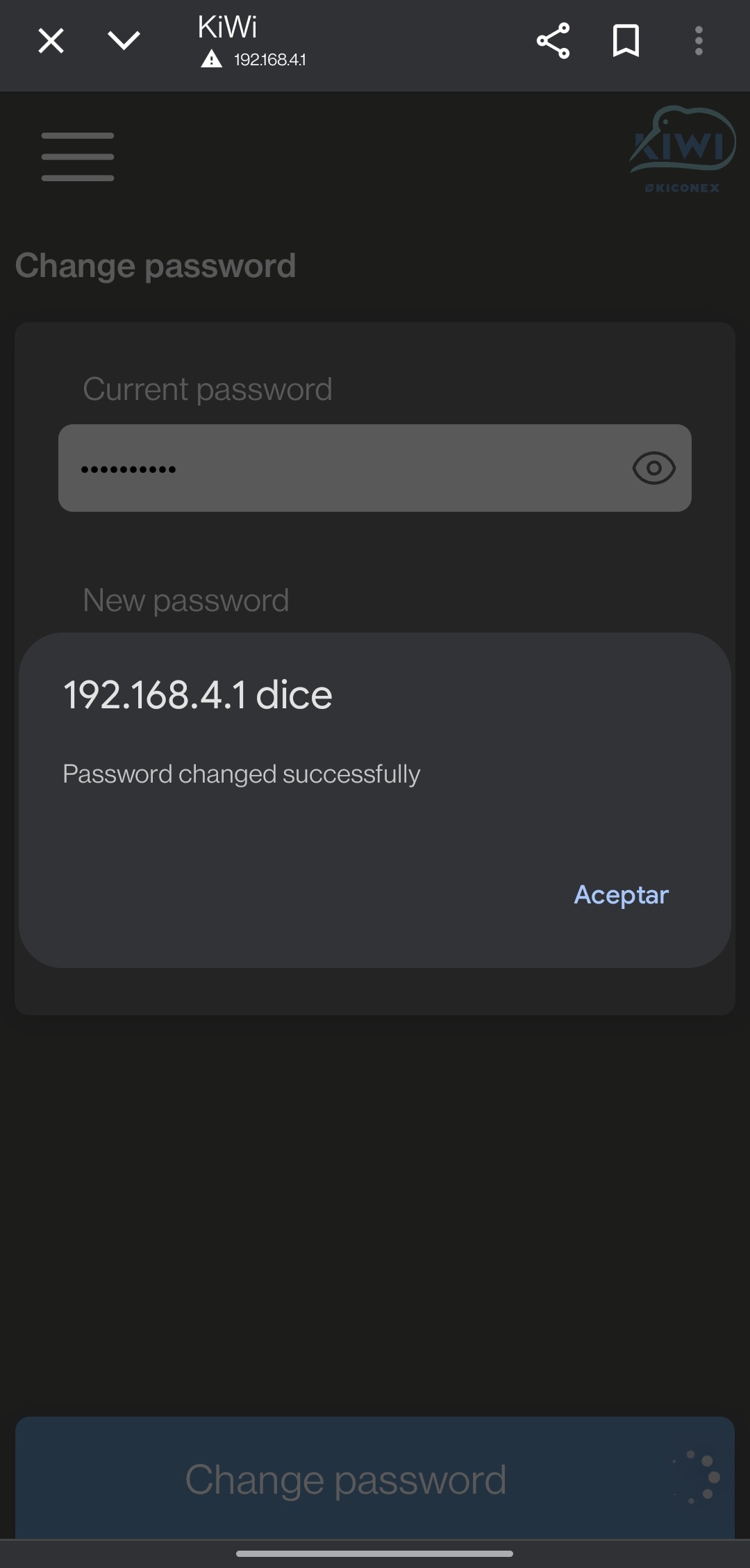Expand the down-arrow tab options
Viewport: 750px width, 1568px height.
tap(124, 41)
